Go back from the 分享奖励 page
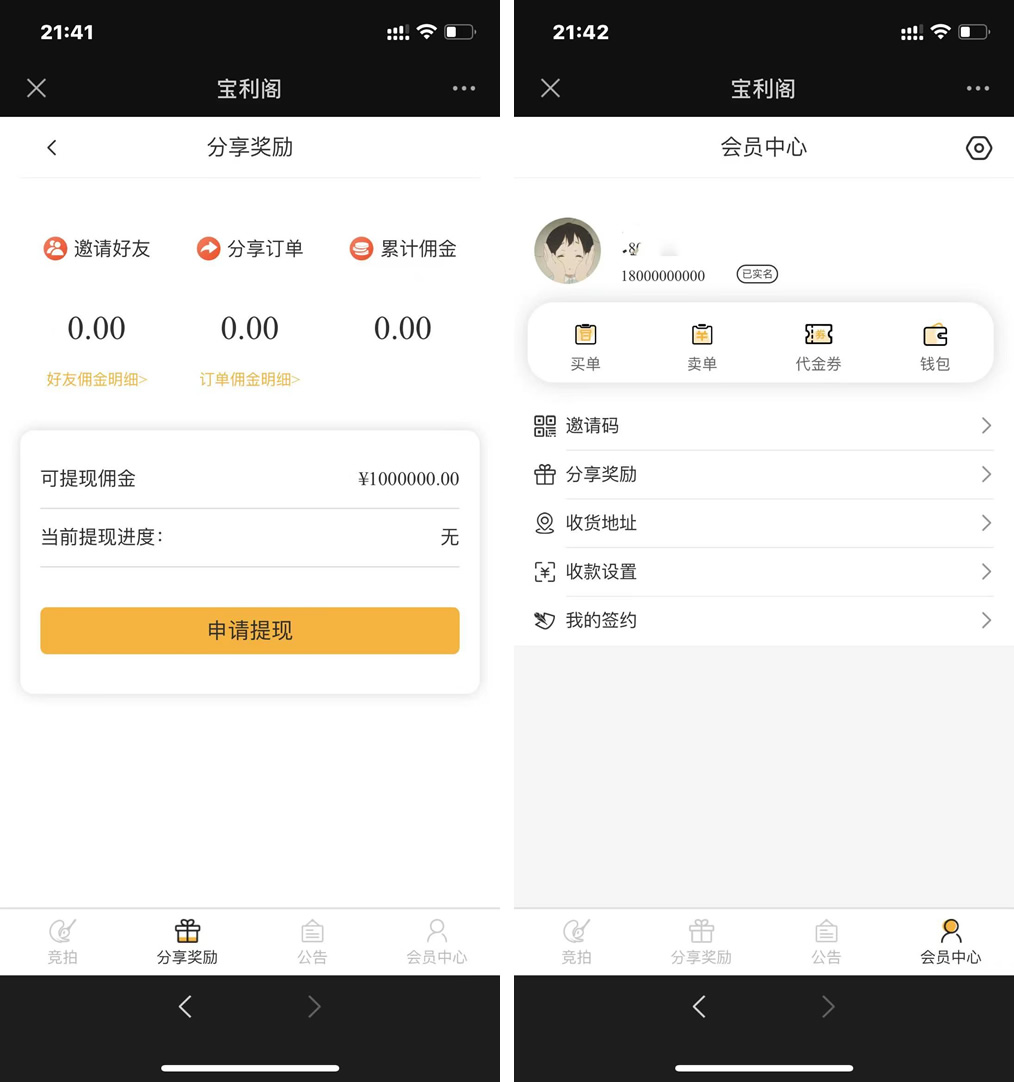The width and height of the screenshot is (1014, 1082). [x=52, y=148]
